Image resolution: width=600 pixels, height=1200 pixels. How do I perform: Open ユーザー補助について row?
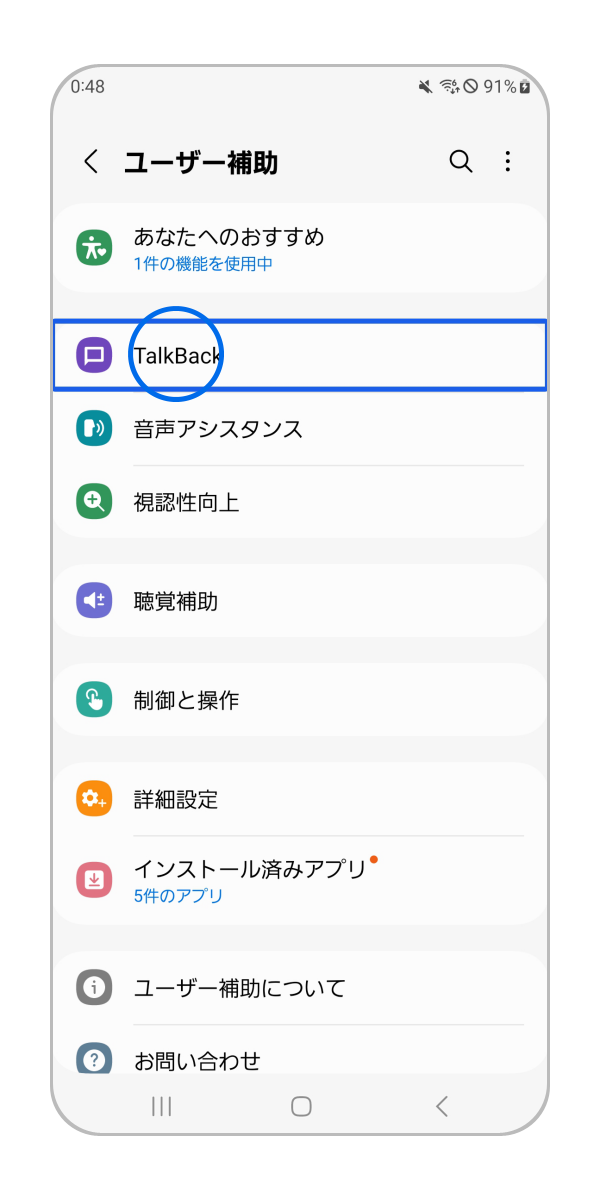[300, 988]
